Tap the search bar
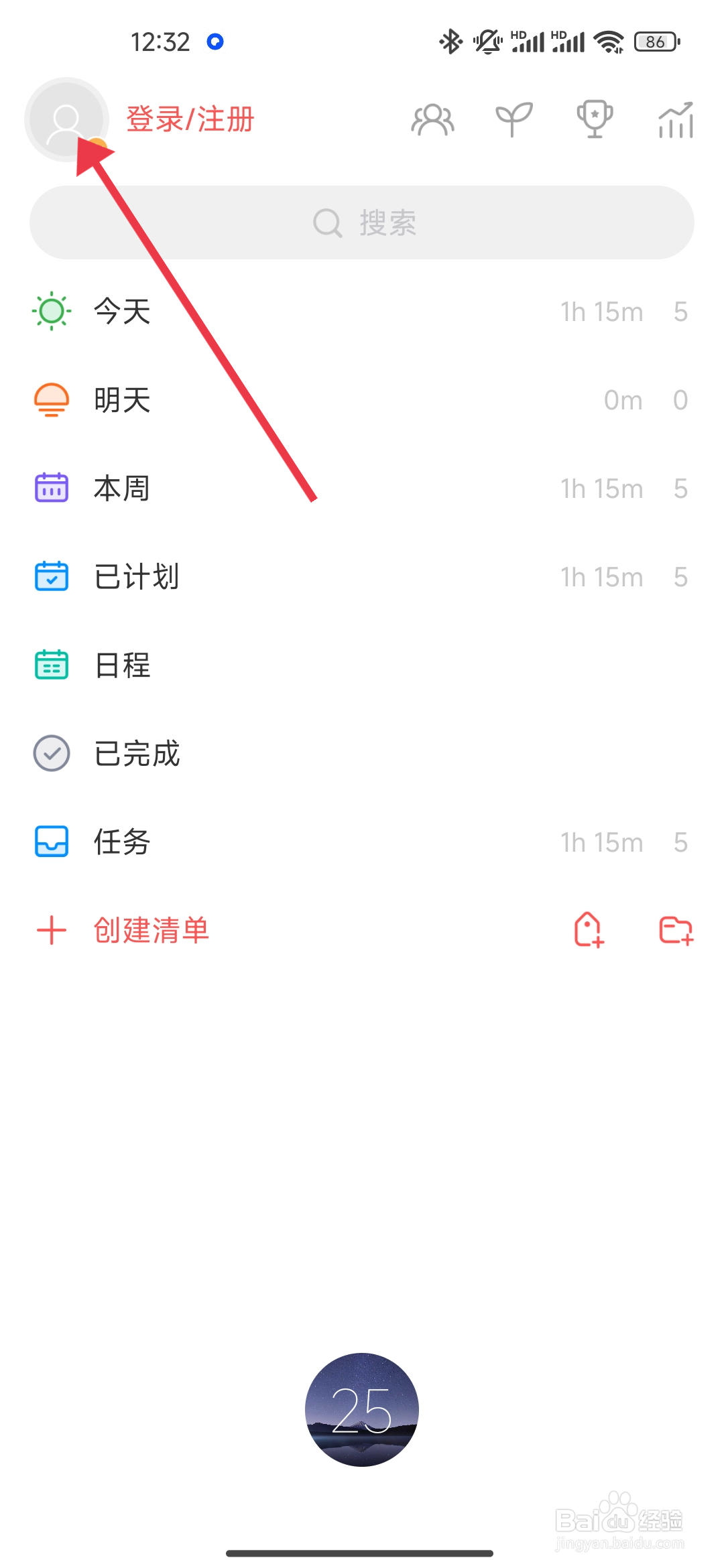 pyautogui.click(x=362, y=222)
